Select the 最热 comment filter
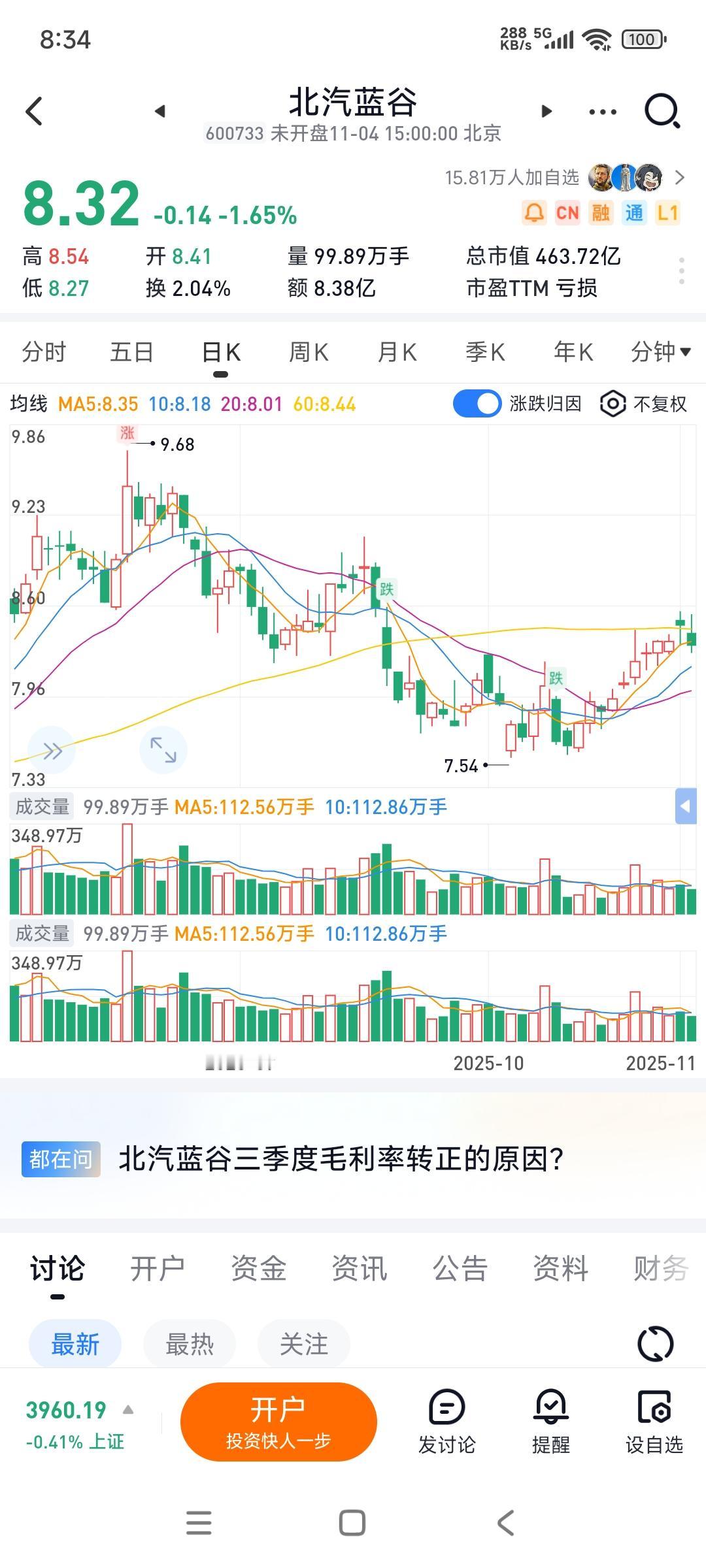The image size is (706, 1568). point(190,1344)
